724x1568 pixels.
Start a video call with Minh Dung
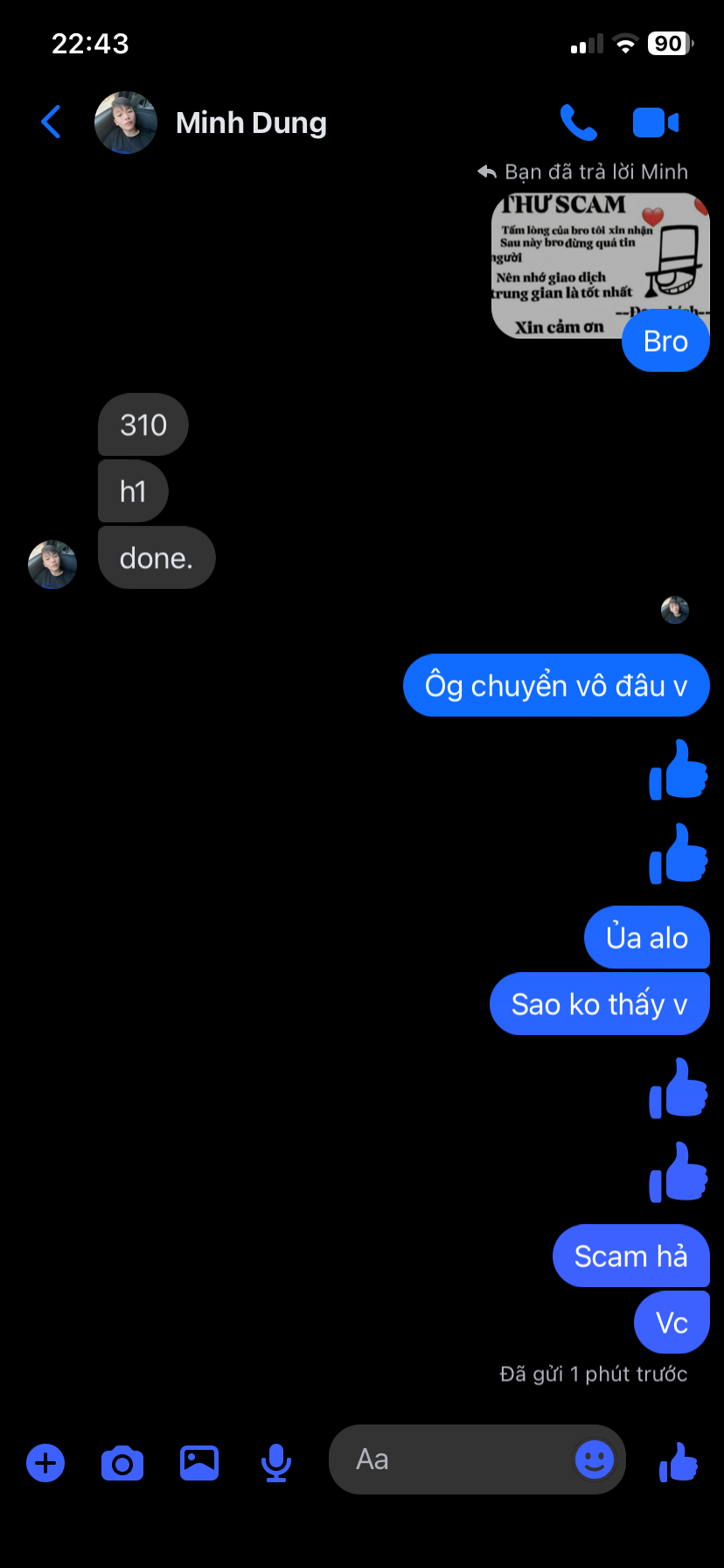pos(655,122)
